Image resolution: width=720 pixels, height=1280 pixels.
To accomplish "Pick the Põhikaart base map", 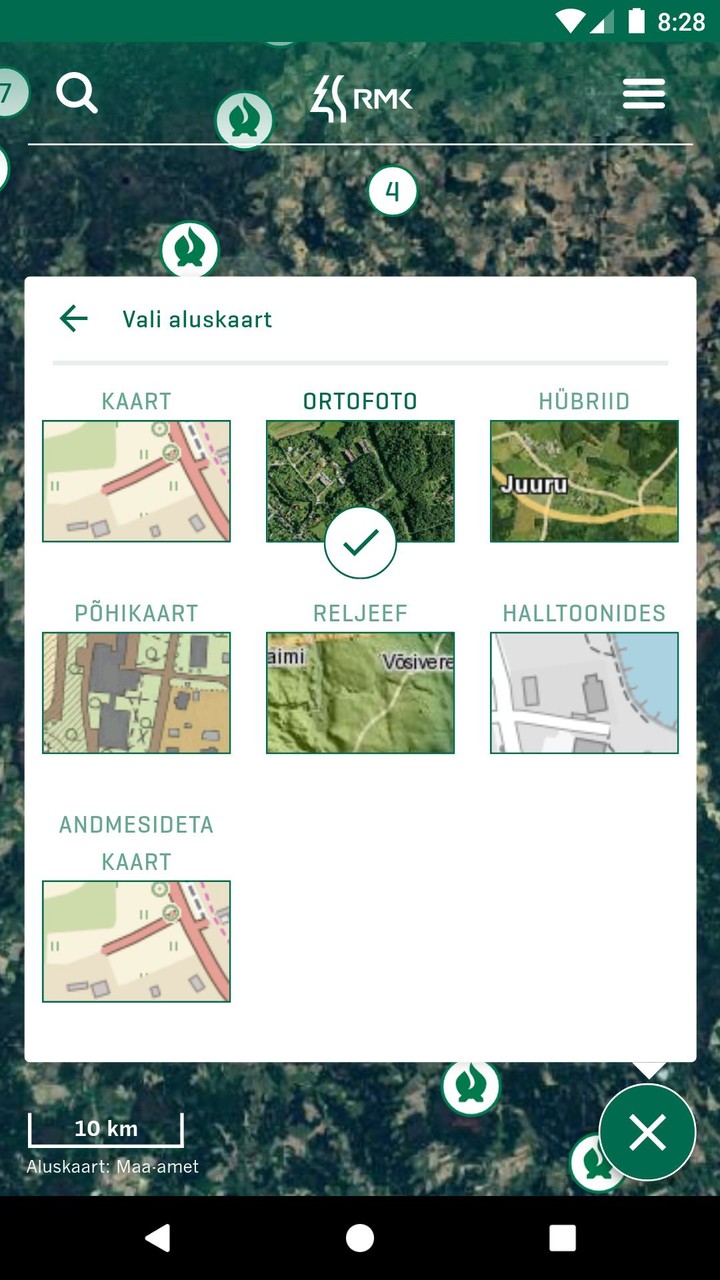I will pyautogui.click(x=136, y=692).
